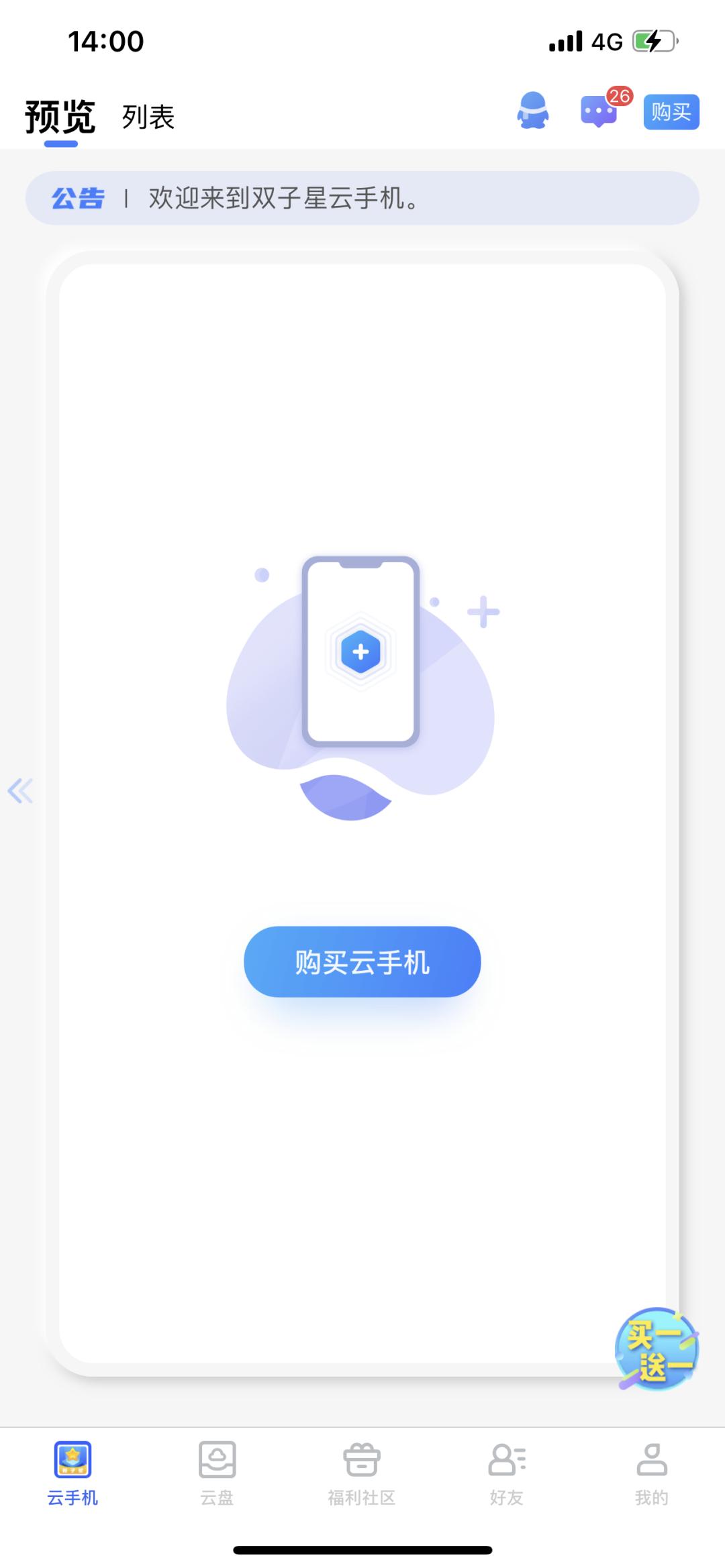Switch to the 列表 tab
The image size is (725, 1568).
(x=147, y=117)
